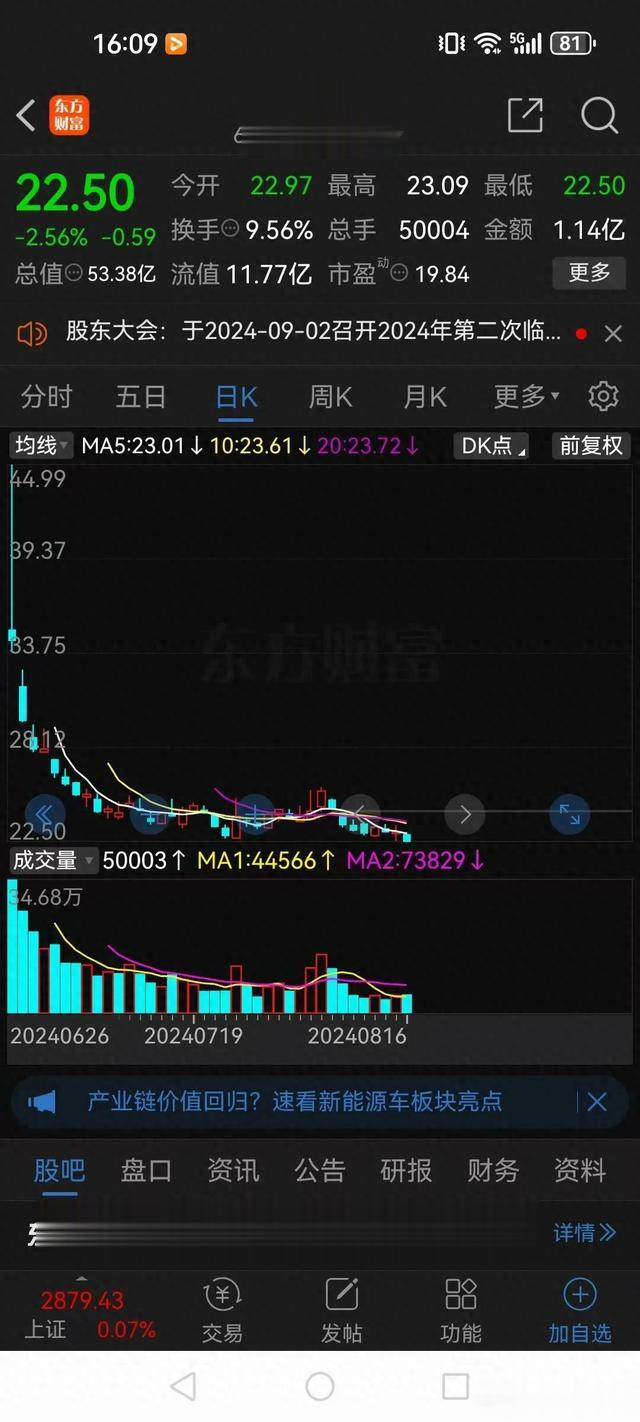Share this stock page
This screenshot has height=1422, width=640.
[x=525, y=115]
